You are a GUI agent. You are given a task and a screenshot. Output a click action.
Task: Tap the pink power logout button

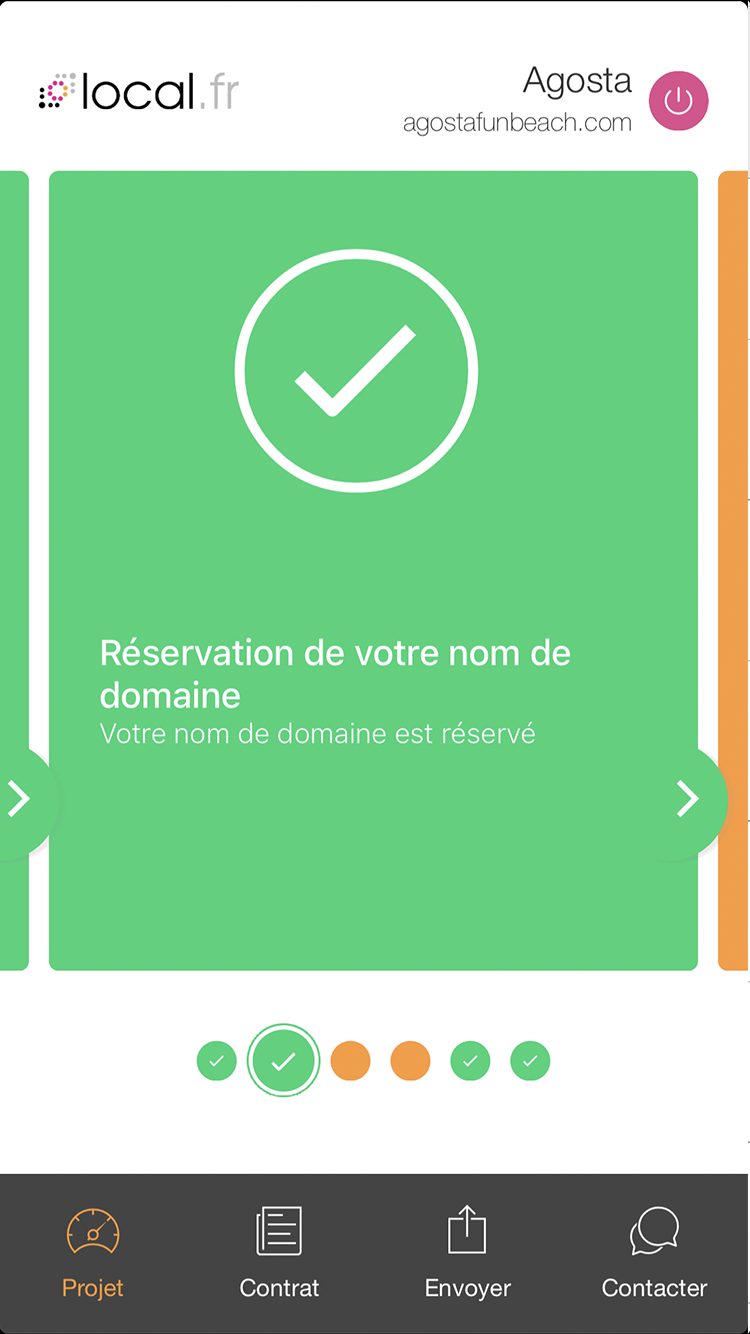[x=678, y=101]
